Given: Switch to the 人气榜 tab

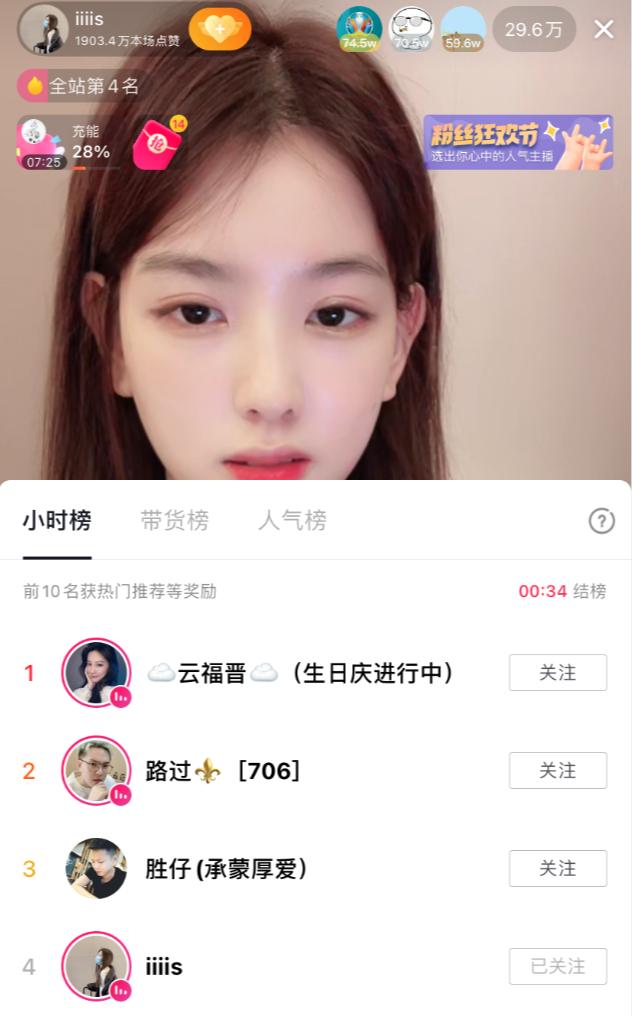Looking at the screenshot, I should click(292, 520).
